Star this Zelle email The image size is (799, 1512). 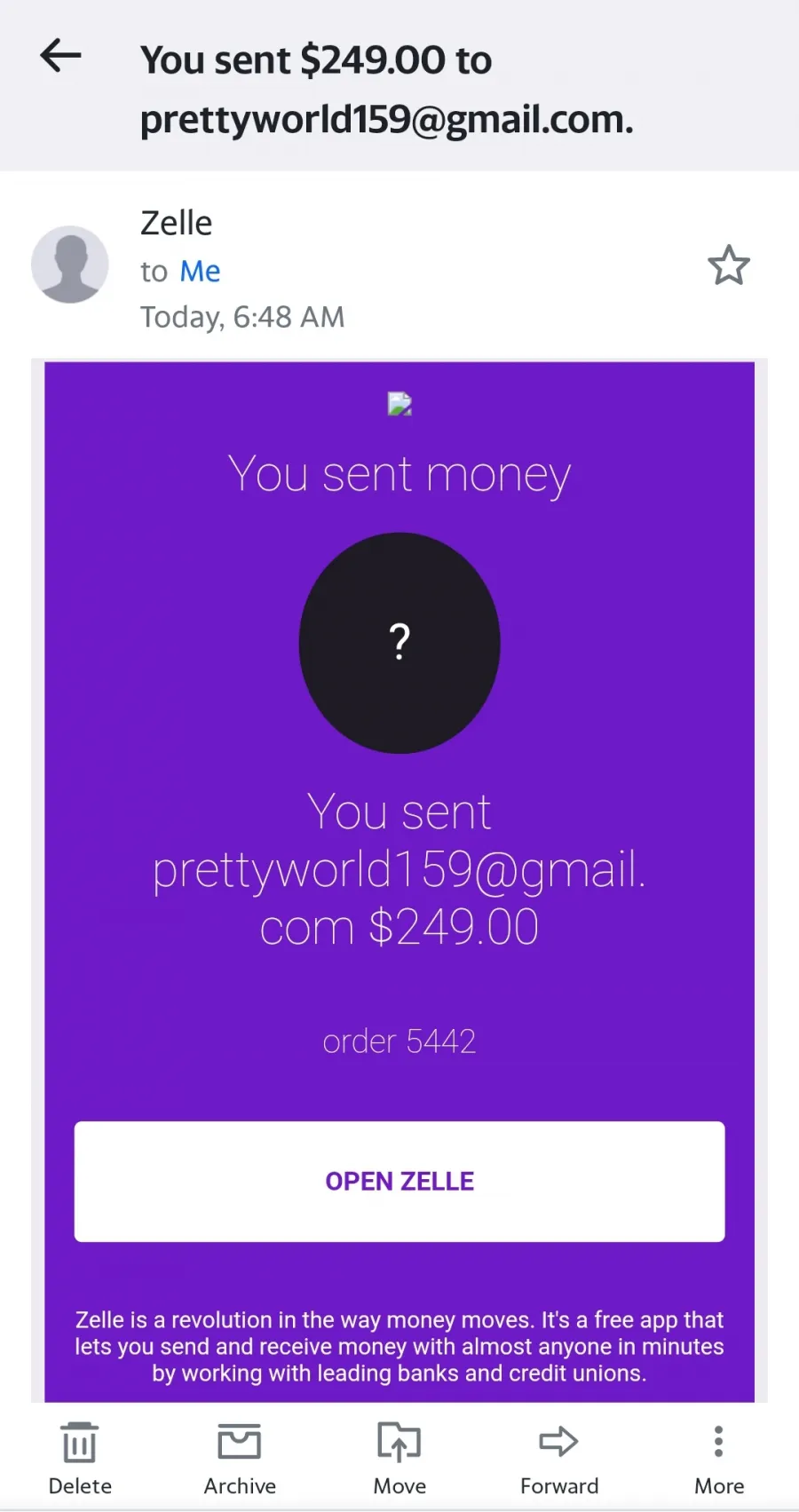tap(729, 265)
